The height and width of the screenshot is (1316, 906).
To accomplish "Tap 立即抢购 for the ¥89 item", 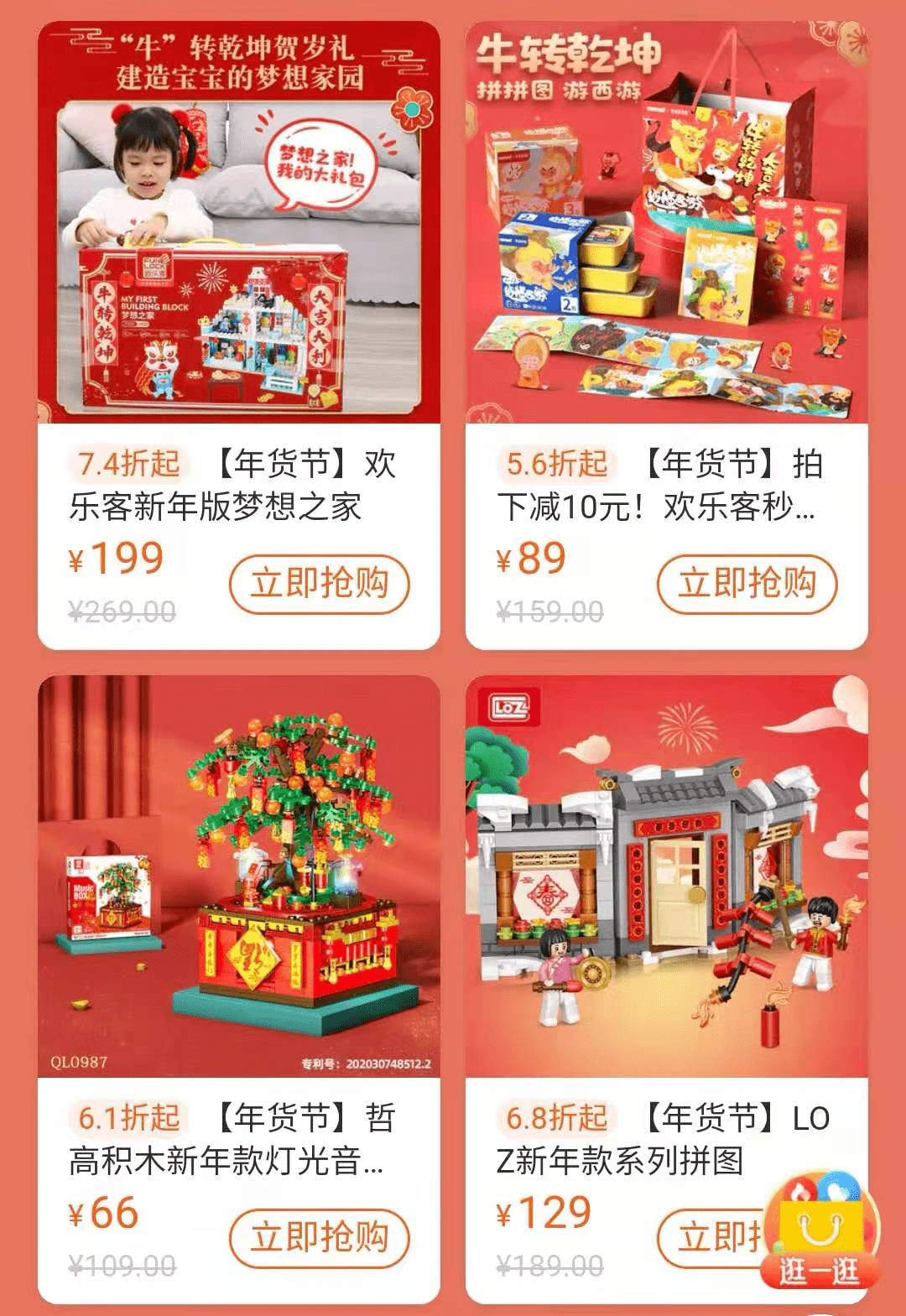I will point(747,584).
